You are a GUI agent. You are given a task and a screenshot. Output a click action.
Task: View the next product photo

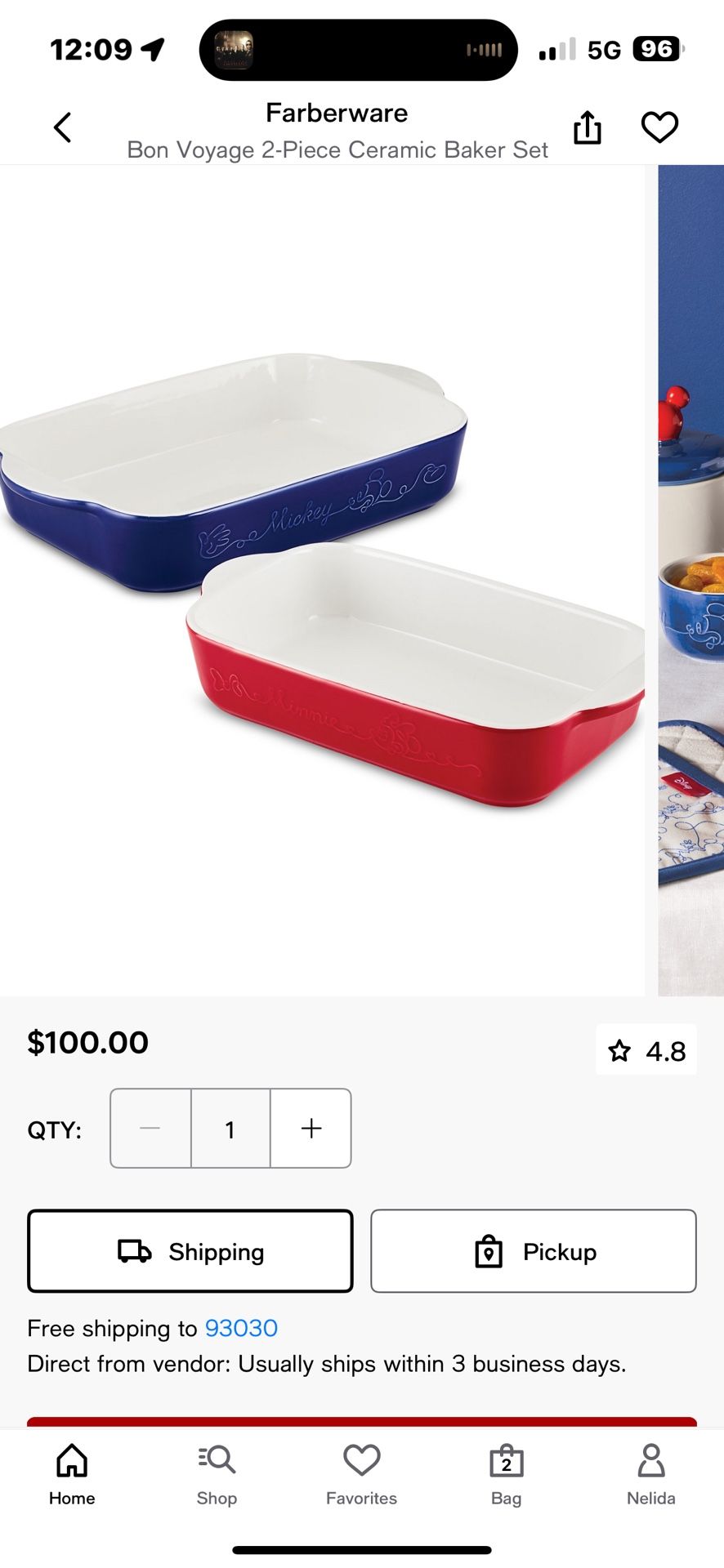pos(690,580)
